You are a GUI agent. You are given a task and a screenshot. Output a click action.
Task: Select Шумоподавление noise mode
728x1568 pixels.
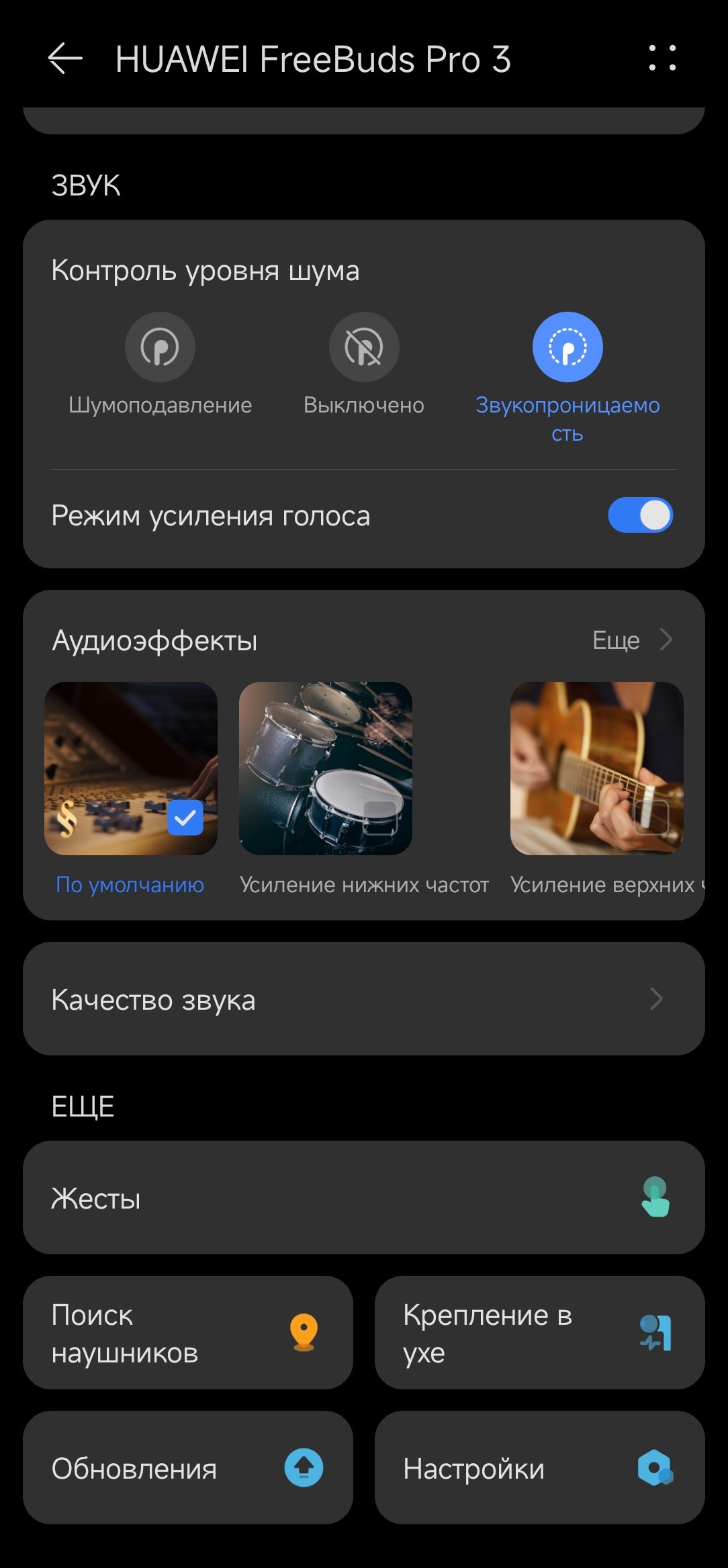tap(160, 348)
